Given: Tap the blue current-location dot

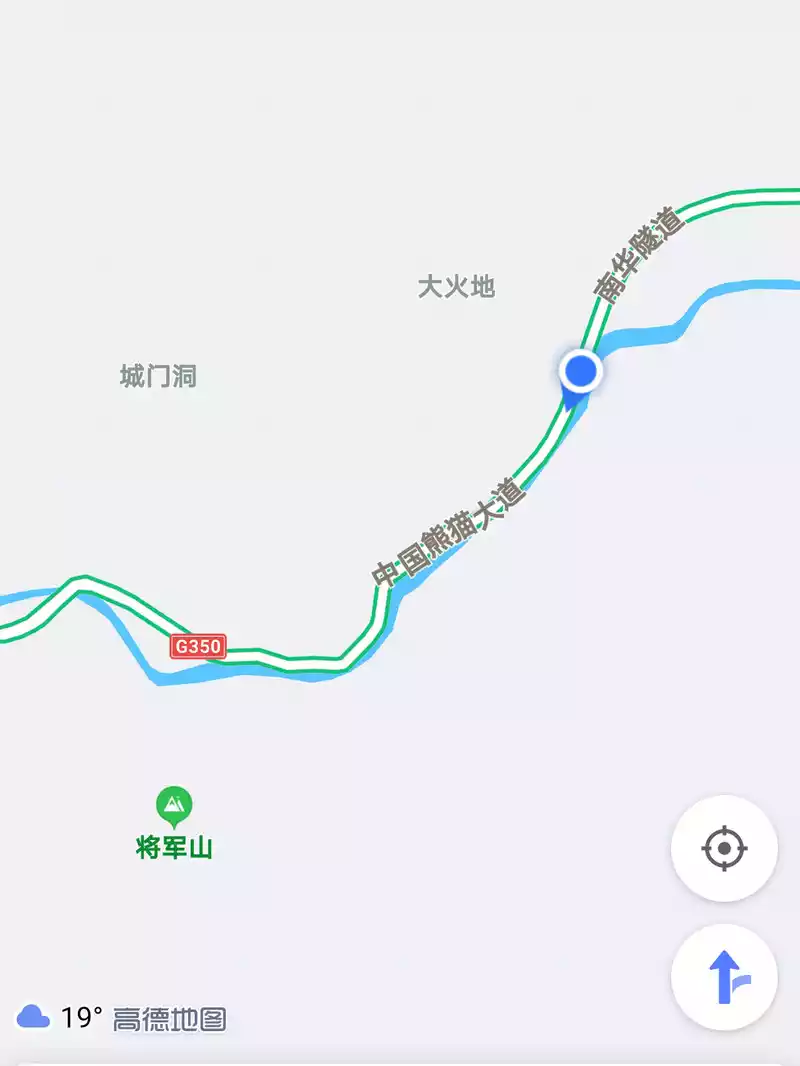Looking at the screenshot, I should pos(580,372).
